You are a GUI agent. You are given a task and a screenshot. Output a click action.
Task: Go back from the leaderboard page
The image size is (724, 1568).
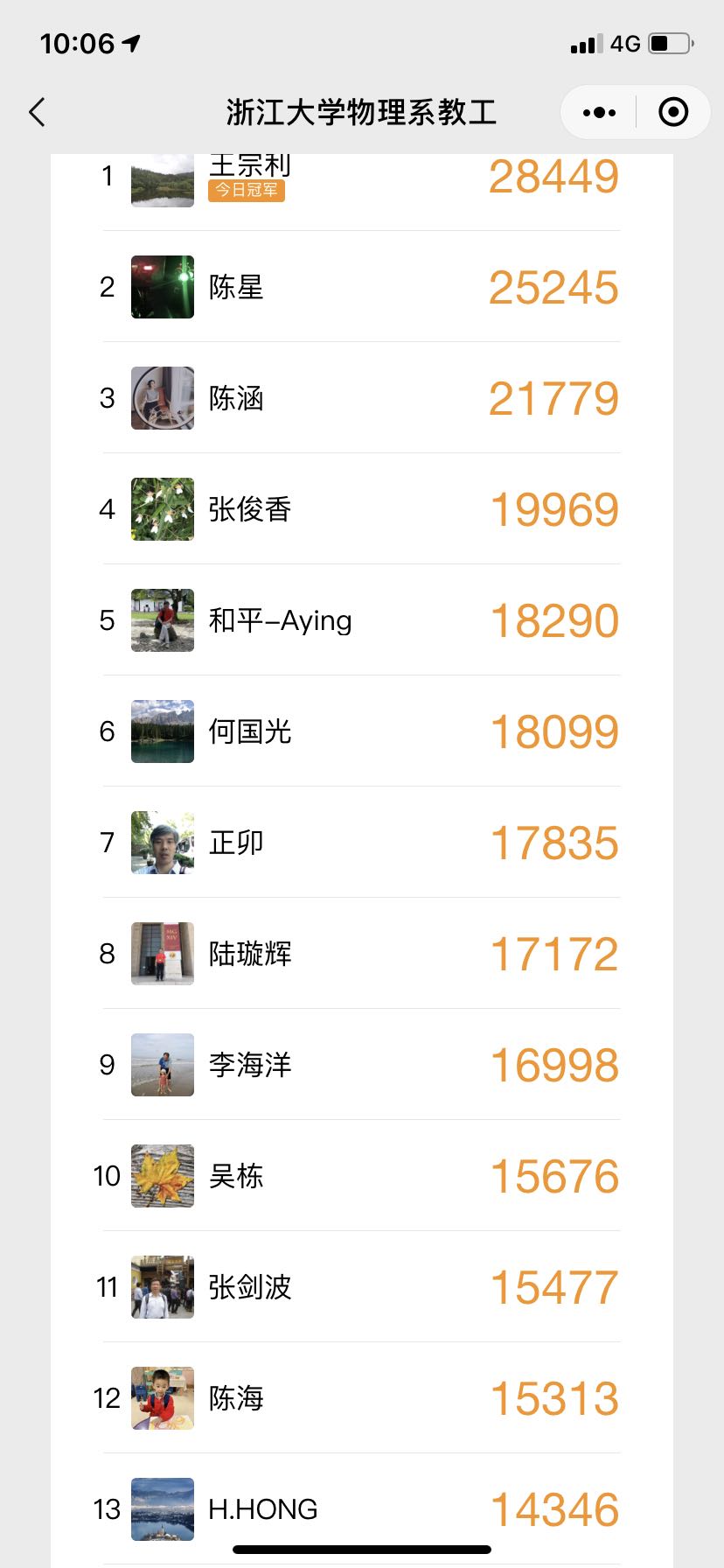(37, 112)
